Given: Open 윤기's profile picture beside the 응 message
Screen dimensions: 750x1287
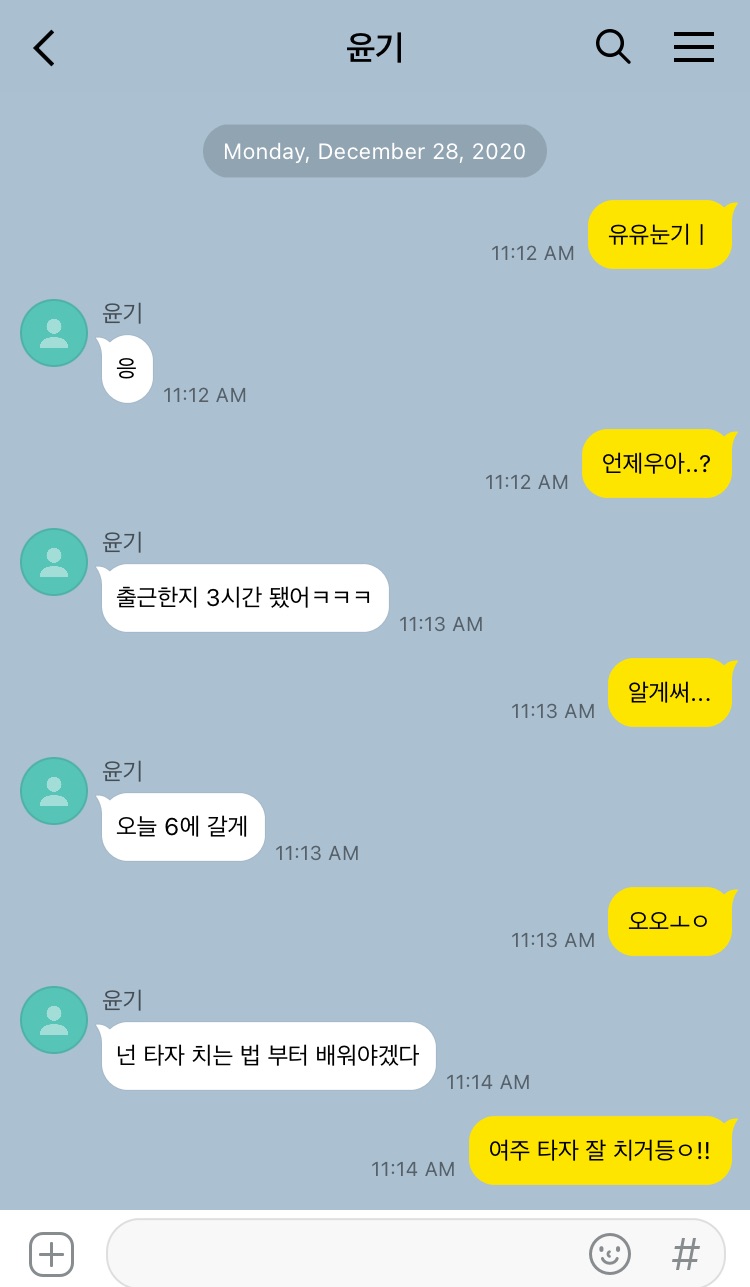Looking at the screenshot, I should (54, 333).
